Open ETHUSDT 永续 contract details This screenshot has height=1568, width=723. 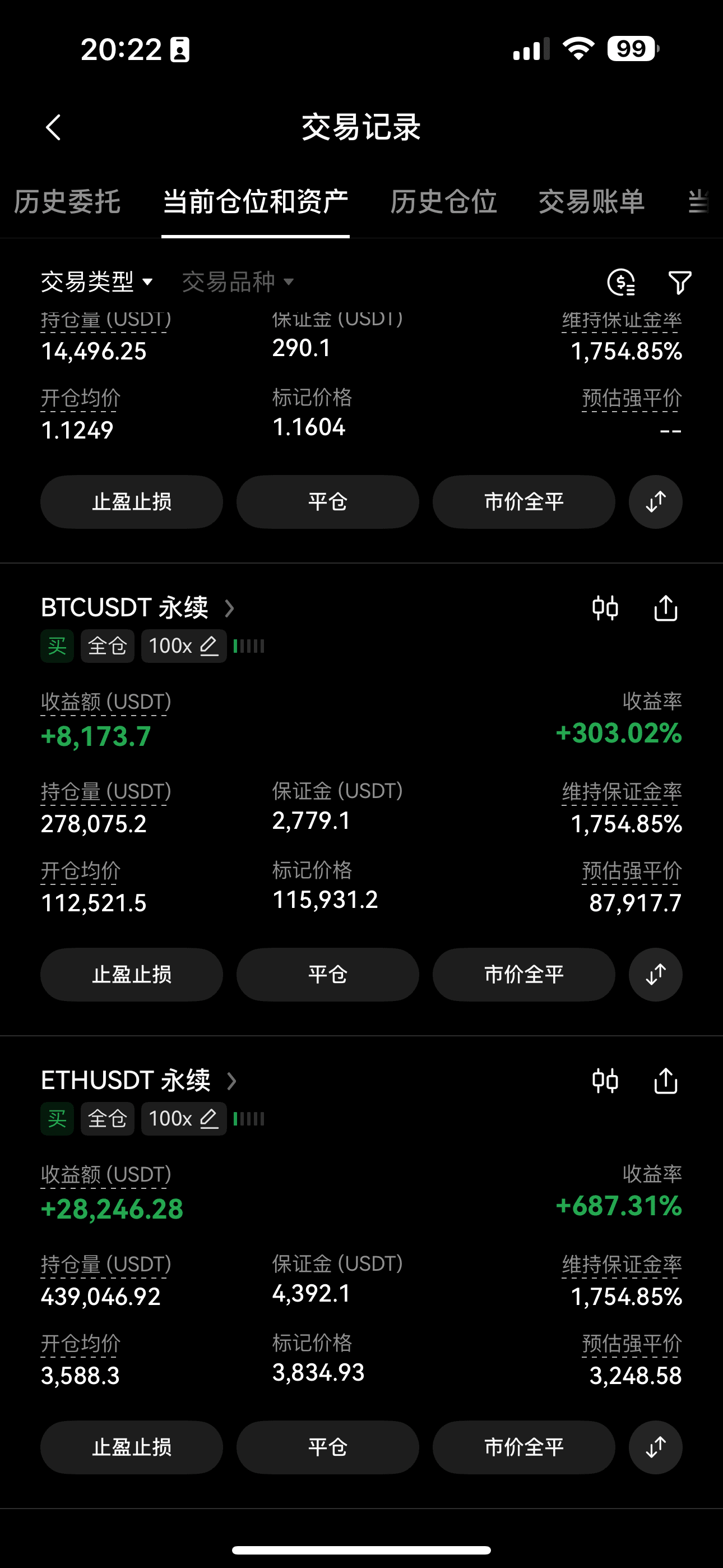pos(139,1081)
